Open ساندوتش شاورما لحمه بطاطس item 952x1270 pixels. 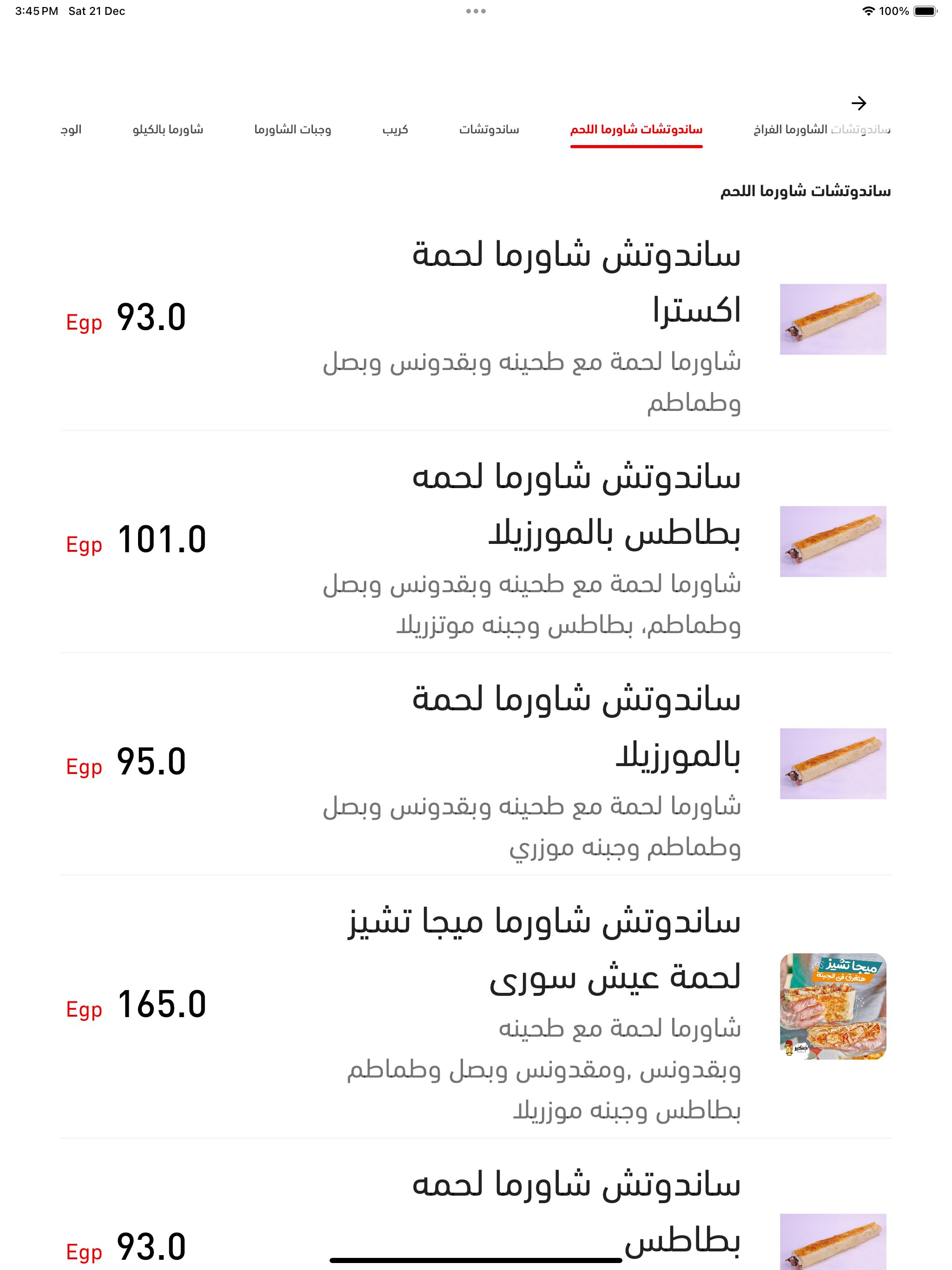click(476, 1211)
